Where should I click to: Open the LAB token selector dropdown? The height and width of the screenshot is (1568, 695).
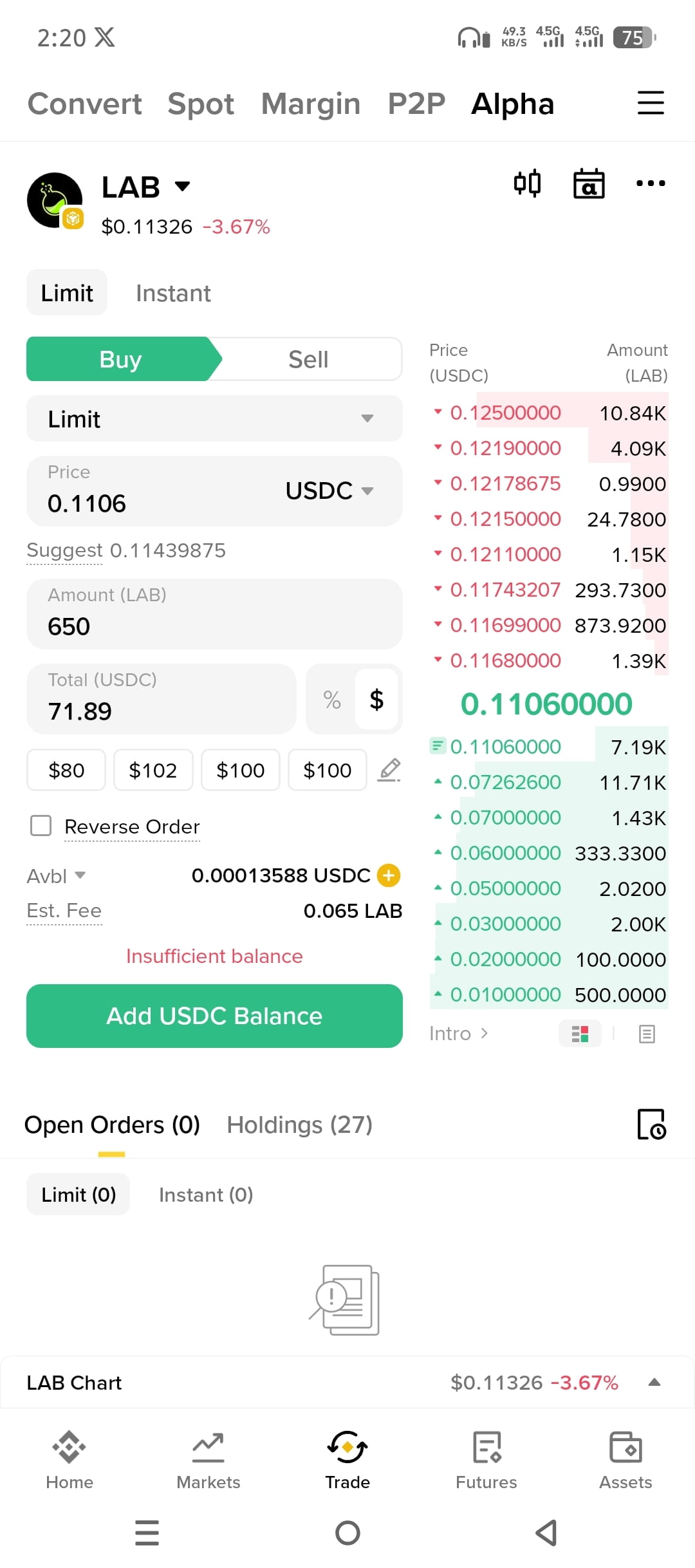[x=146, y=187]
